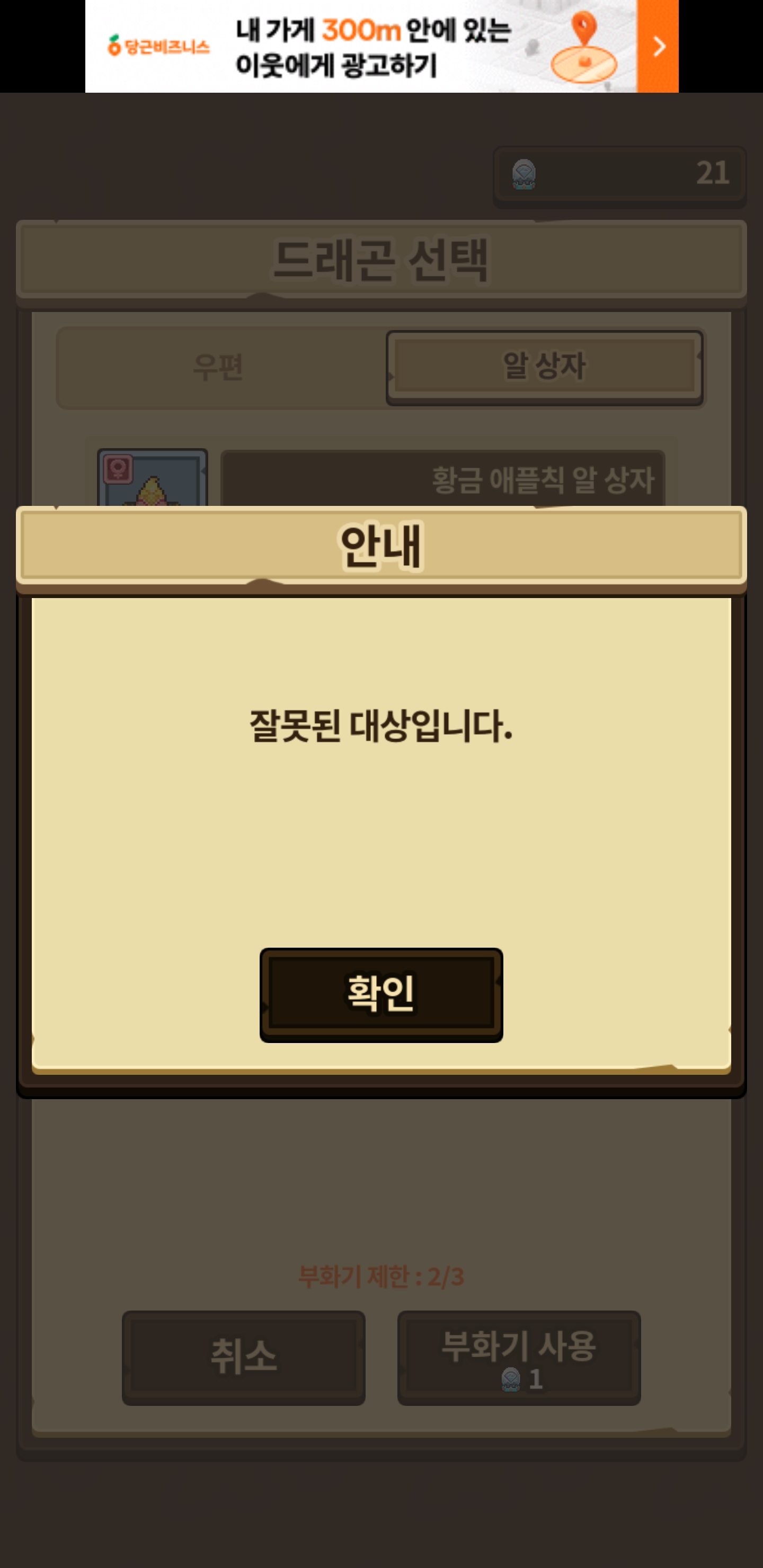Open the 당근비즈니스 ad banner arrow
This screenshot has height=1568, width=763.
[x=658, y=46]
